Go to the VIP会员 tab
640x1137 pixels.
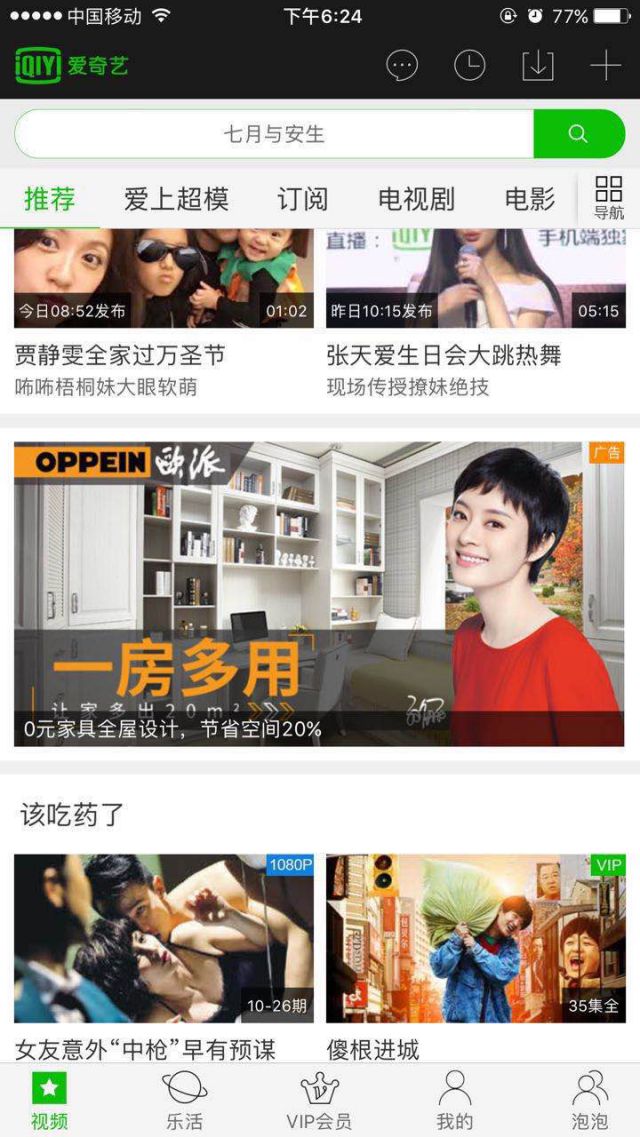(x=319, y=1100)
